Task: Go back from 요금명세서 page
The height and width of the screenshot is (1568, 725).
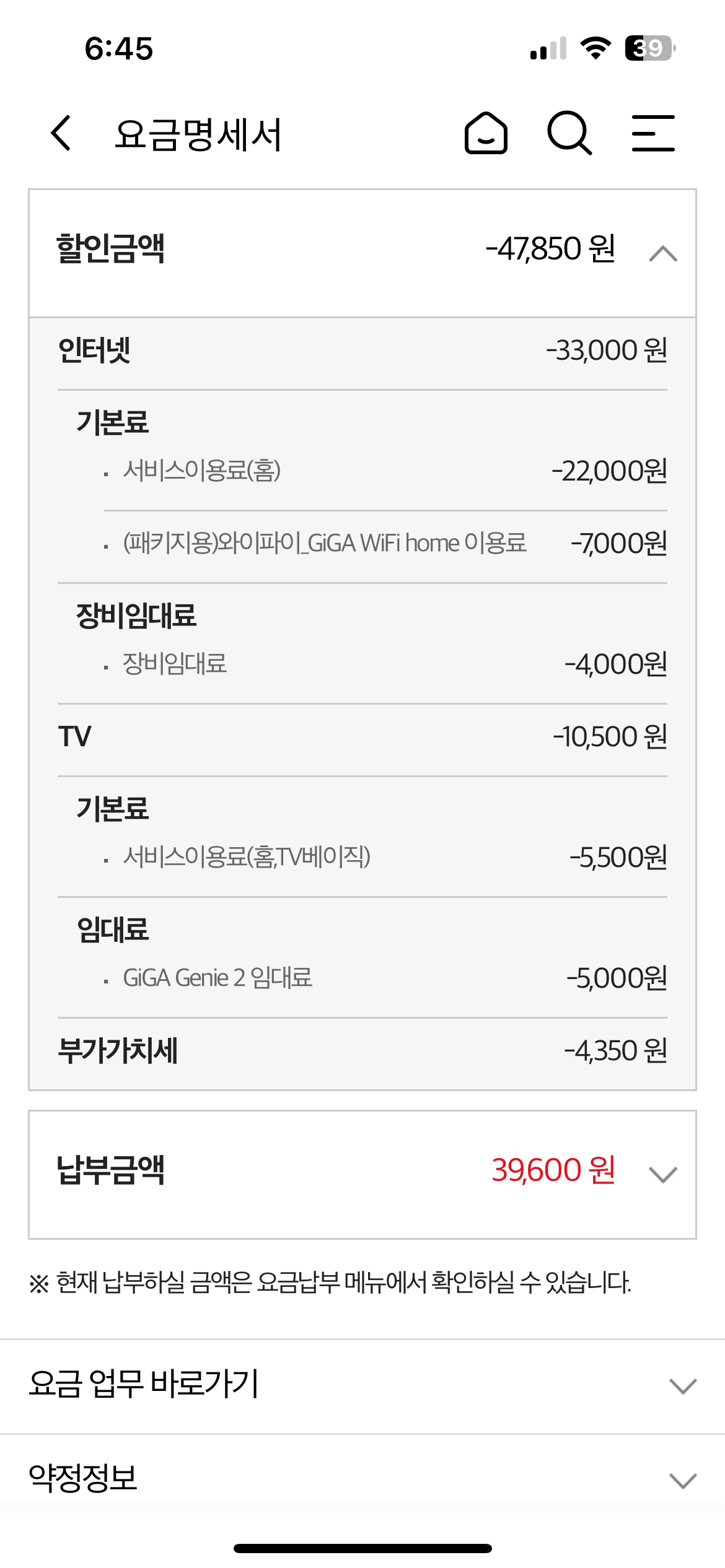Action: [61, 133]
